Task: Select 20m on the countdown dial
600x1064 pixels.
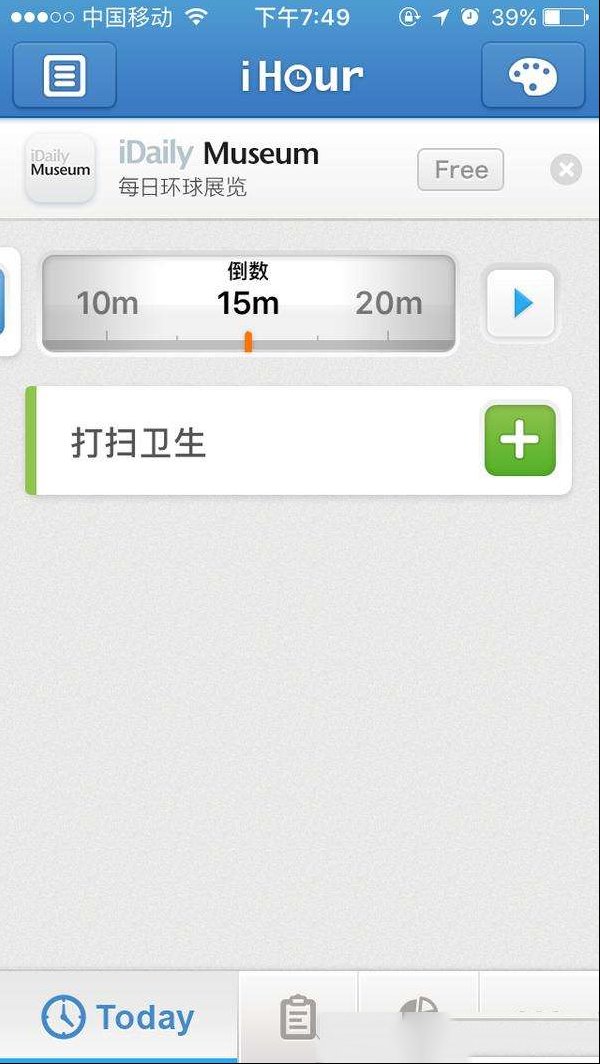Action: pyautogui.click(x=388, y=303)
